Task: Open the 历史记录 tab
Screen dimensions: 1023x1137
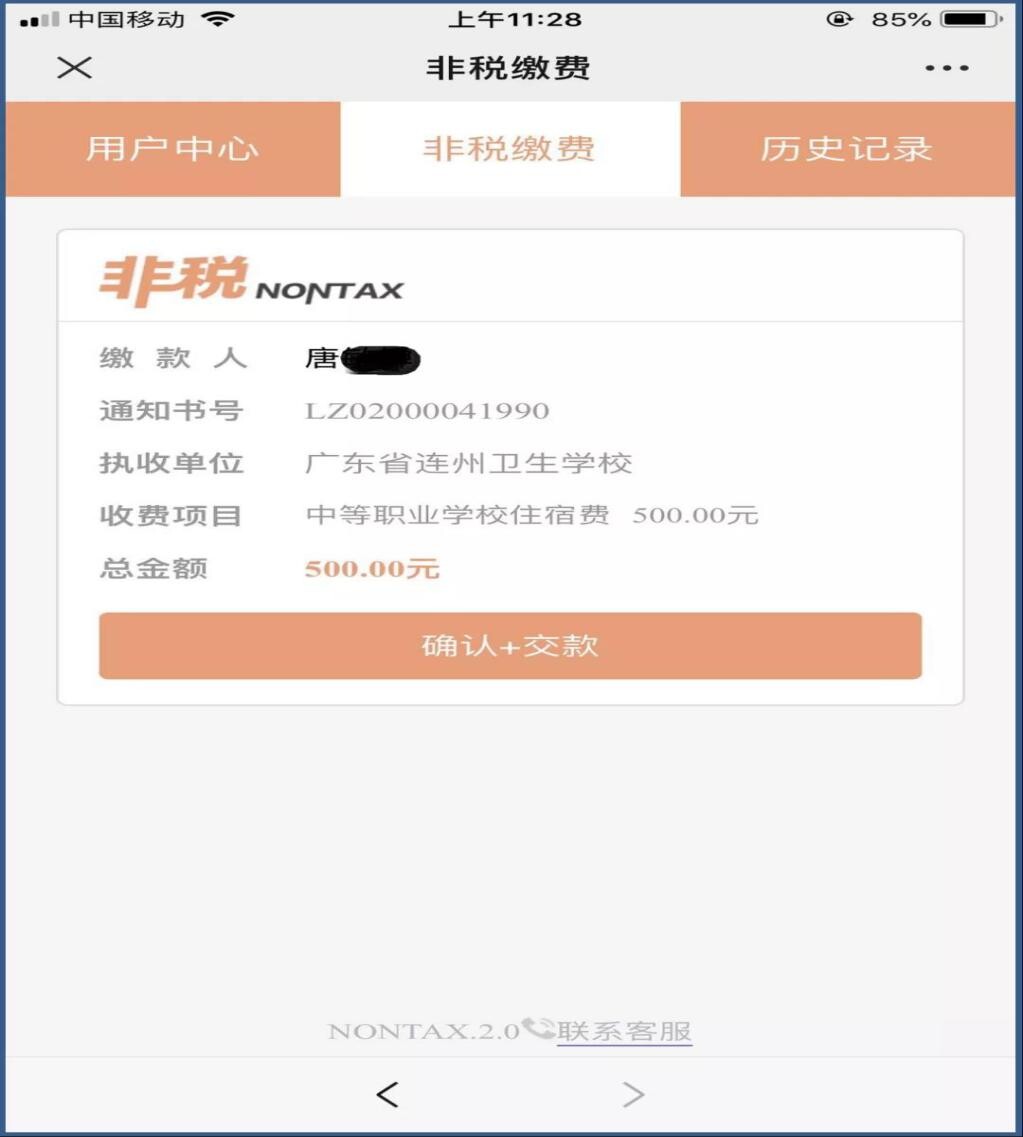Action: point(847,149)
